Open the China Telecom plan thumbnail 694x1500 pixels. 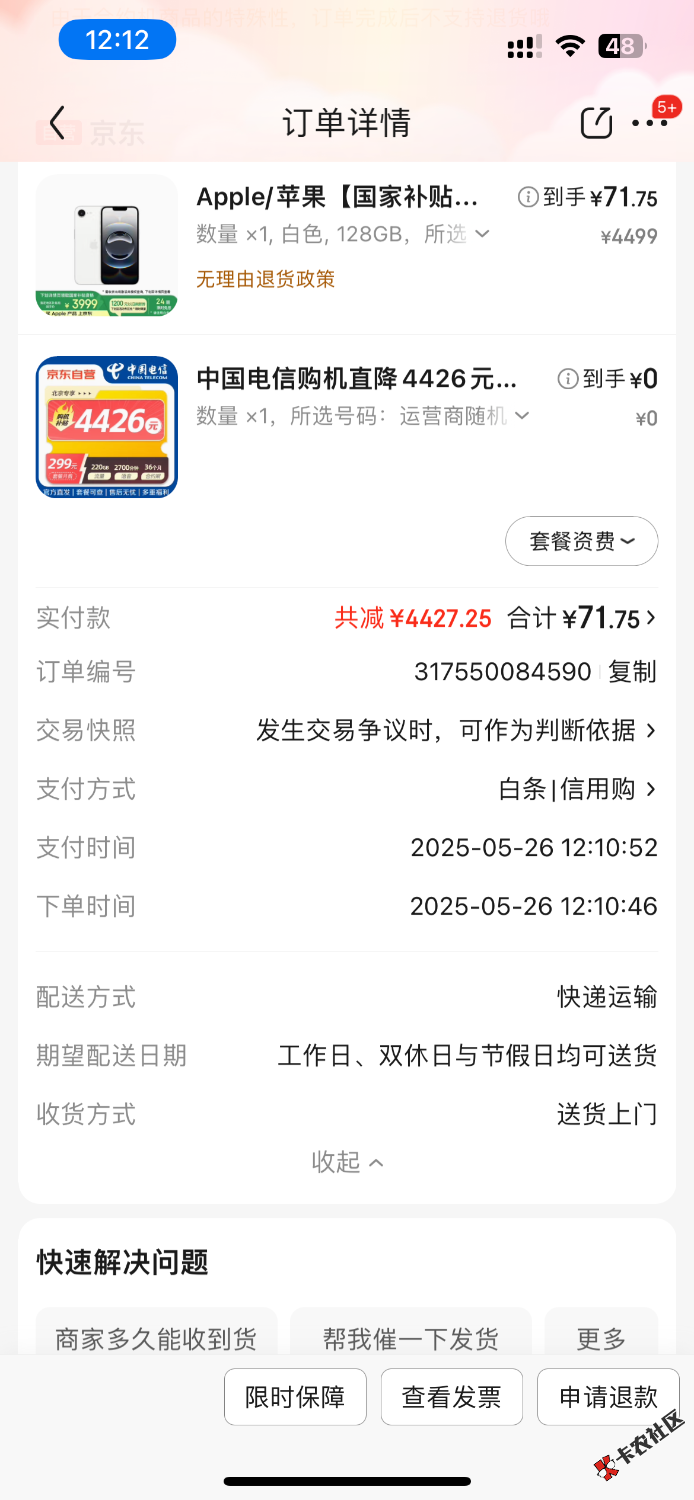coord(106,427)
